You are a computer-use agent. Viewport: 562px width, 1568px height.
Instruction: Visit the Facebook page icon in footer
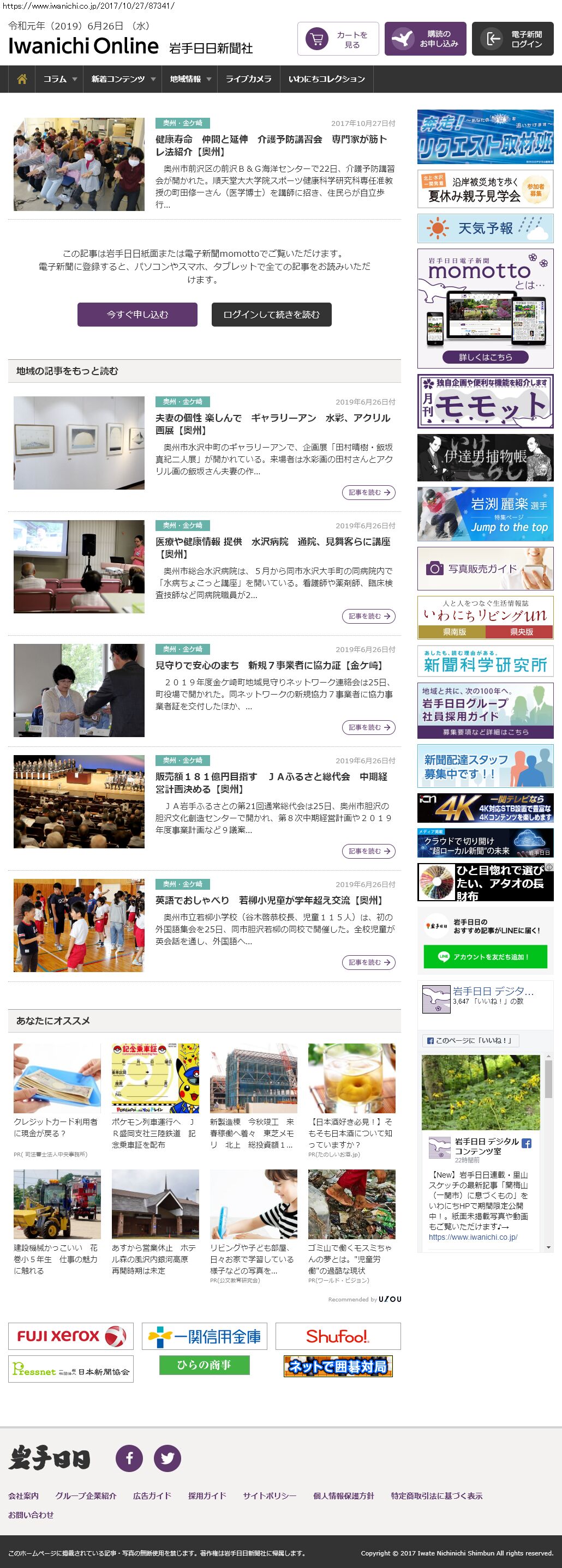click(129, 1458)
